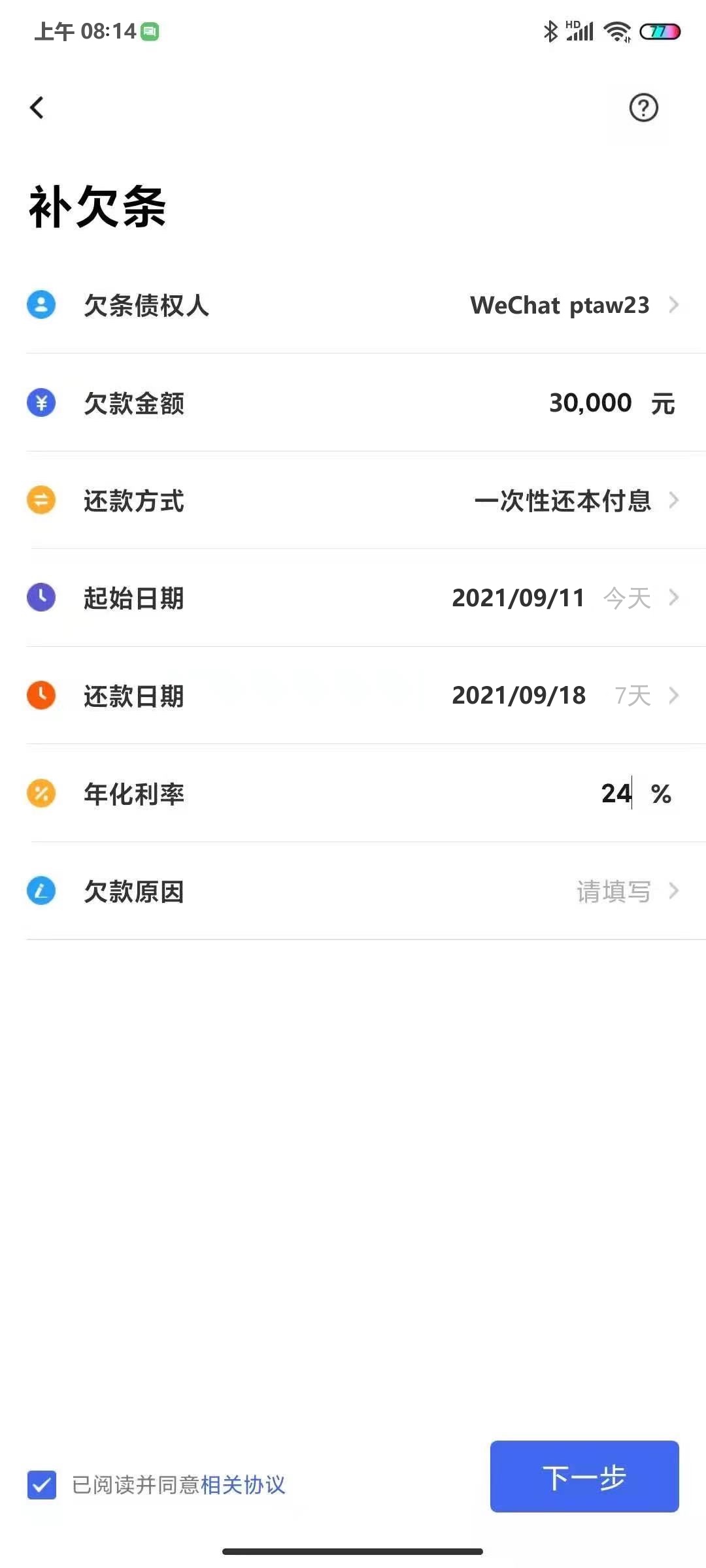Pick a different 起始日期 start date
The image size is (706, 1568).
point(353,598)
